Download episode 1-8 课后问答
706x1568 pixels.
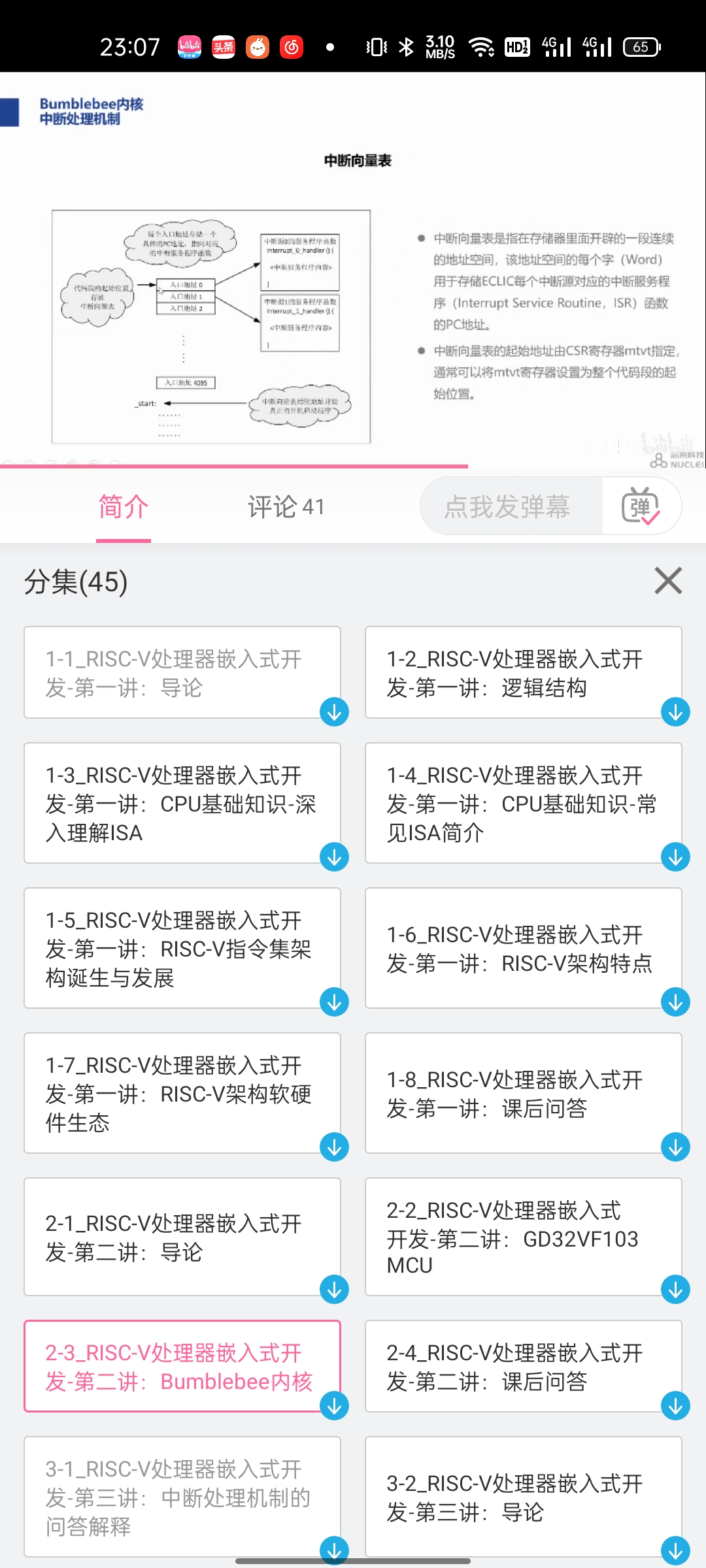677,1147
